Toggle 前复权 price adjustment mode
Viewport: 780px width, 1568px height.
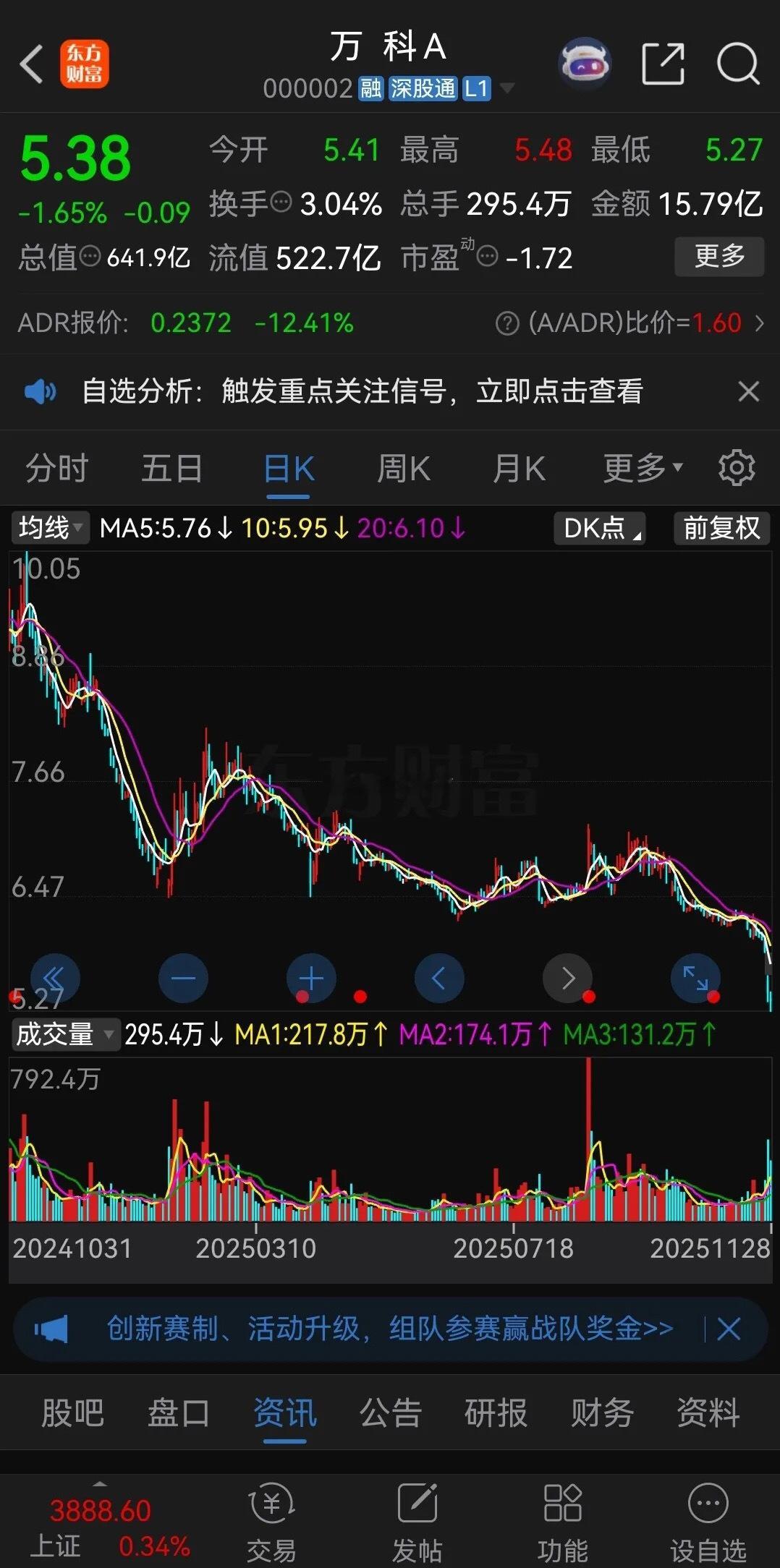click(721, 529)
